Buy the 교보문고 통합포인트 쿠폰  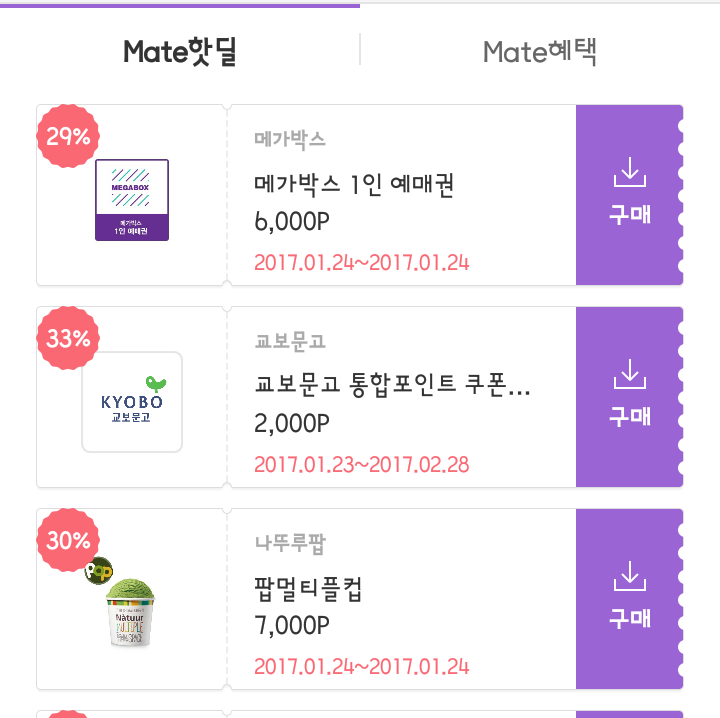click(629, 397)
